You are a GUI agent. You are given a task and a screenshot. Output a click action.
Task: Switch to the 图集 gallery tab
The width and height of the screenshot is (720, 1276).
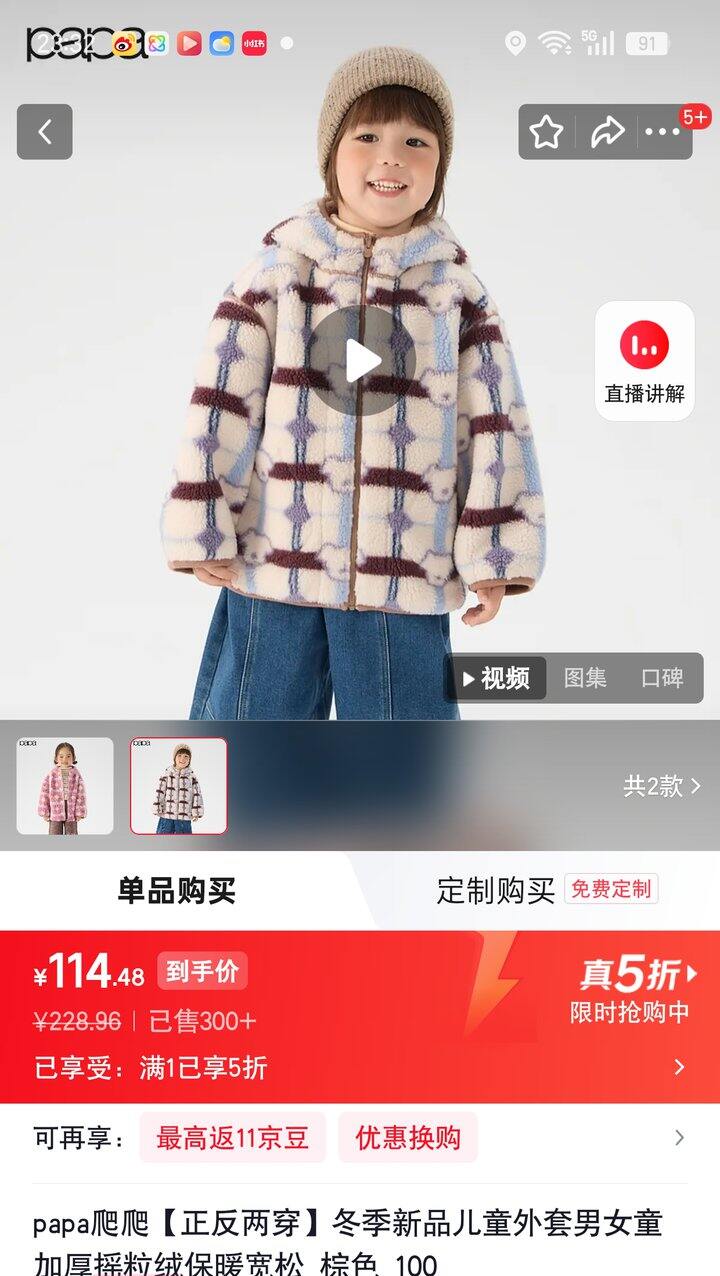[x=585, y=678]
